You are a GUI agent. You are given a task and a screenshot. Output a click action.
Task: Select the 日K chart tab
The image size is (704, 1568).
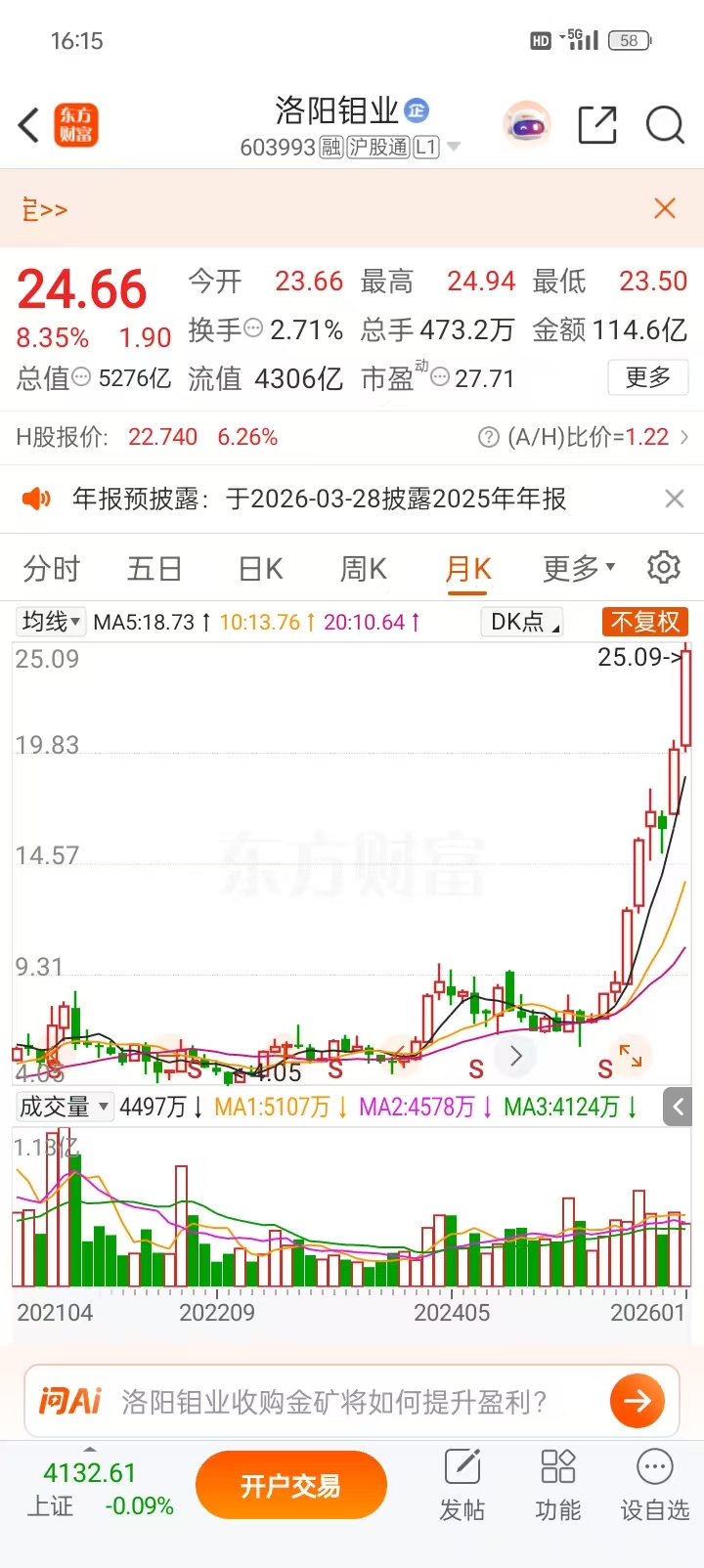coord(261,568)
